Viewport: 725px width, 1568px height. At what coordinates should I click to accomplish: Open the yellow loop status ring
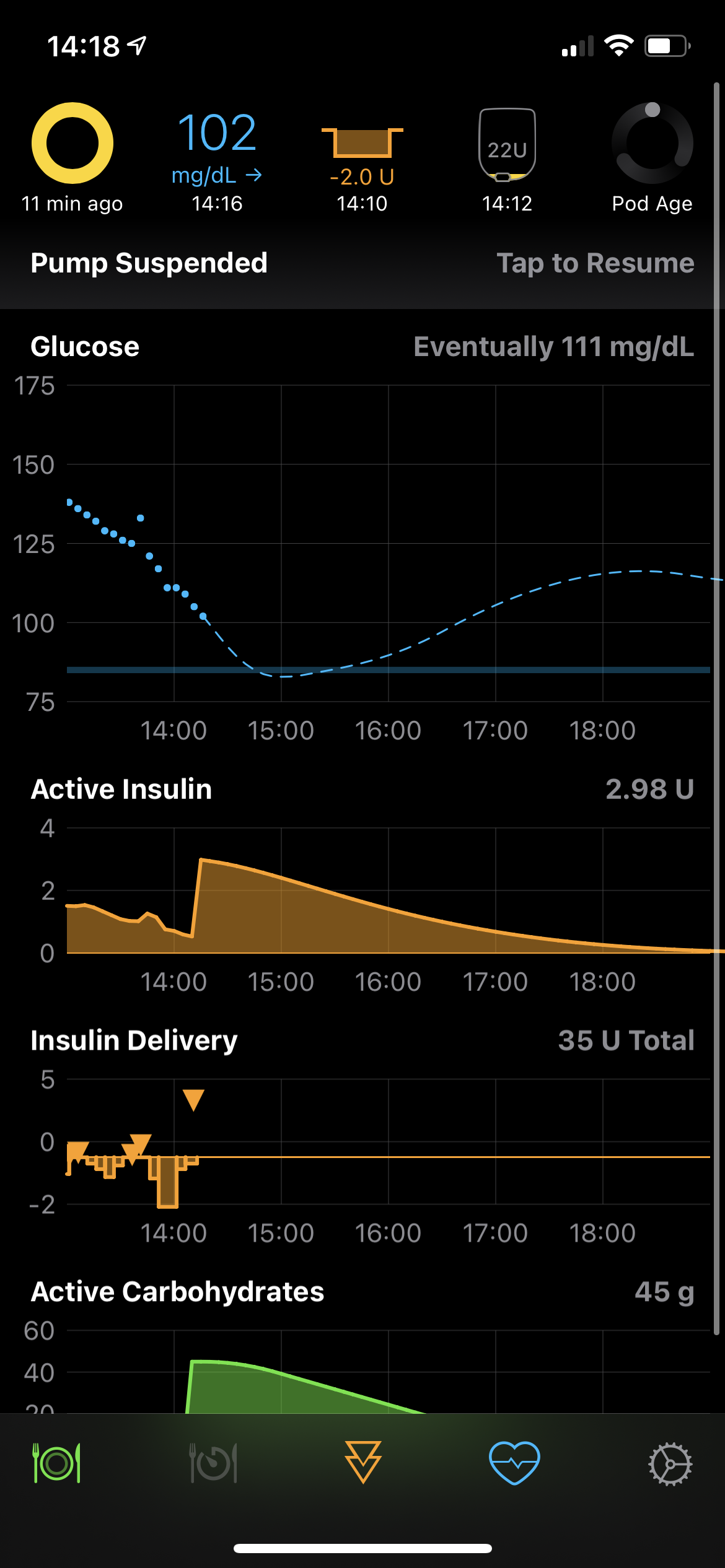72,144
